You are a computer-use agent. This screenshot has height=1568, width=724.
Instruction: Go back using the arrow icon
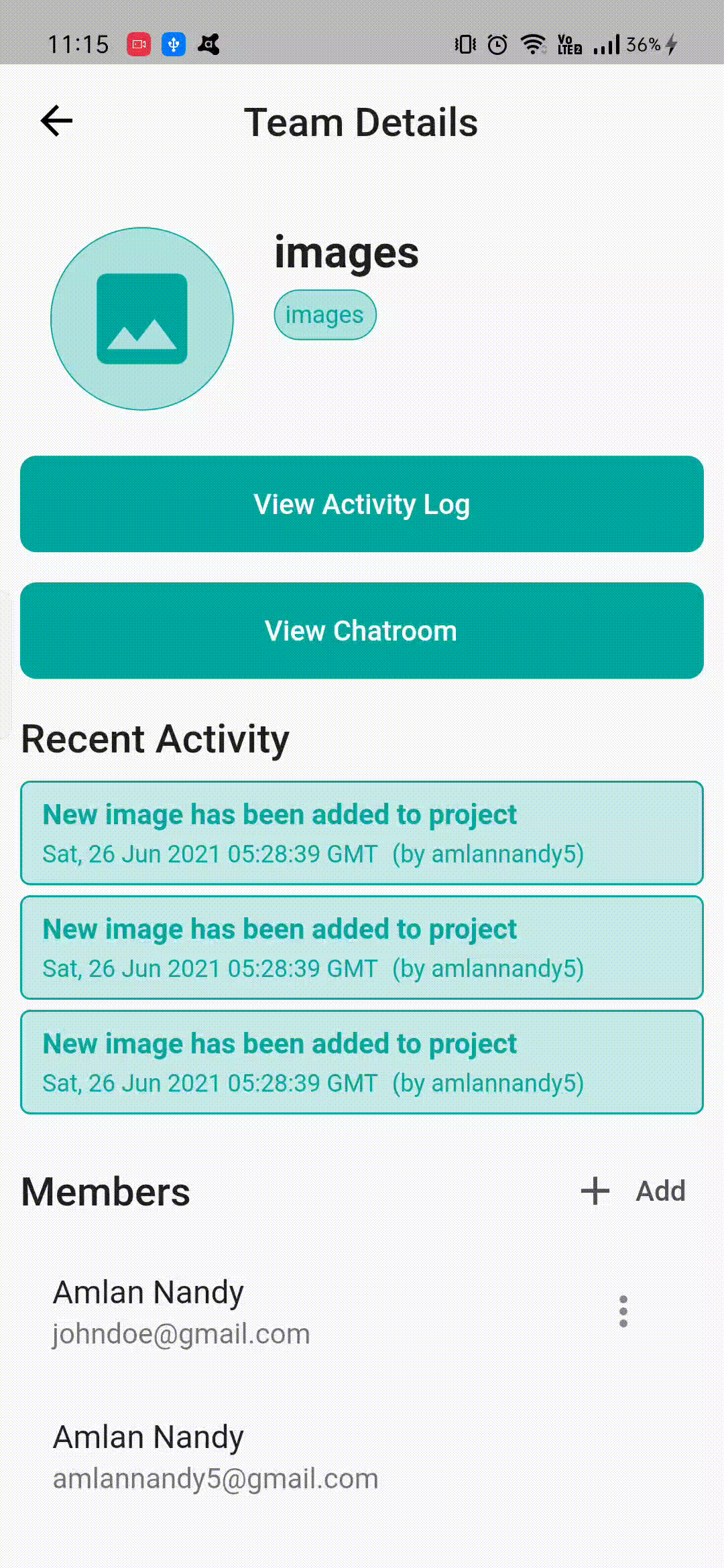[56, 121]
